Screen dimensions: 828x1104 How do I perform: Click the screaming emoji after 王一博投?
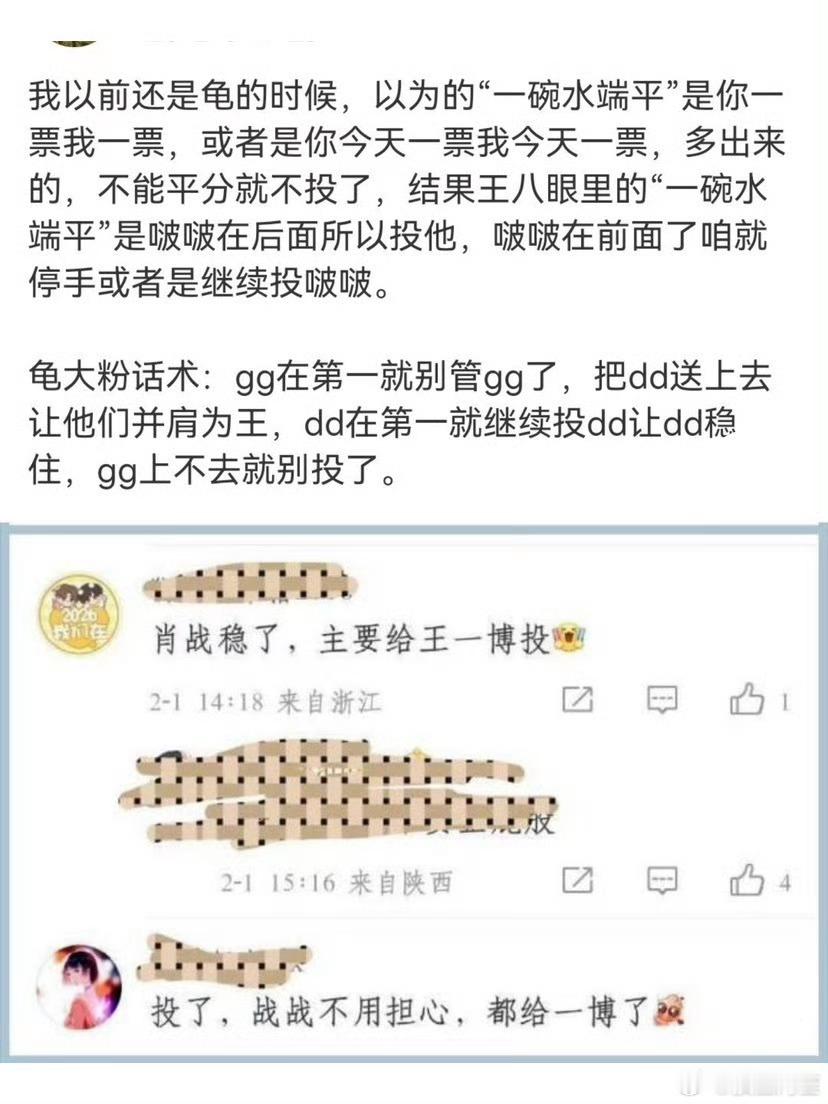(x=567, y=638)
